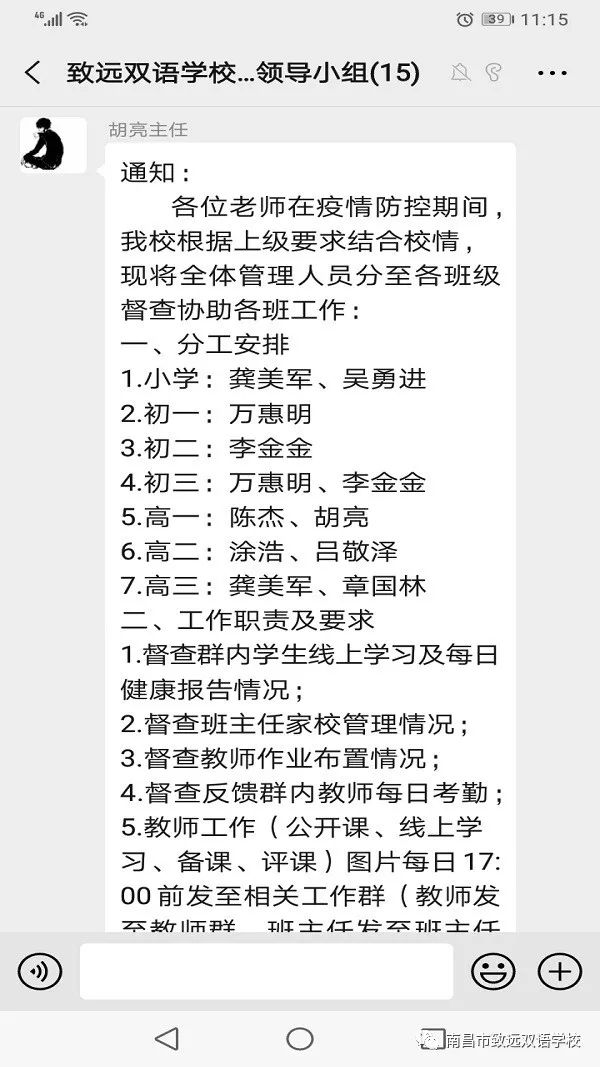Switch to voice message input
Viewport: 600px width, 1067px height.
tap(39, 971)
